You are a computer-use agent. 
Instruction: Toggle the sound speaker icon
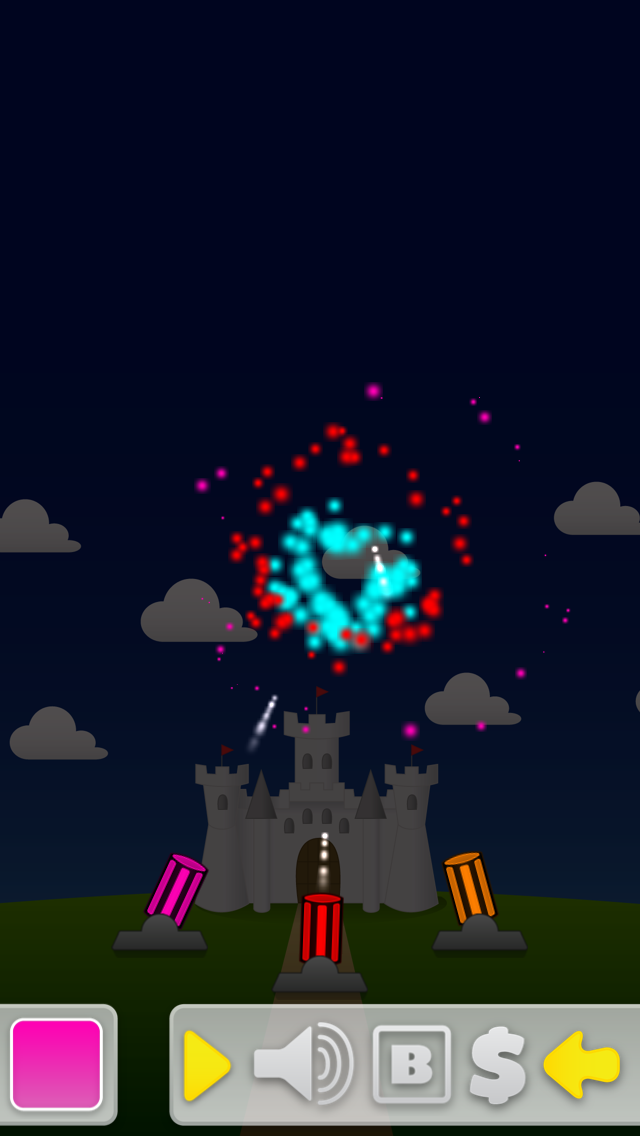coord(303,1063)
